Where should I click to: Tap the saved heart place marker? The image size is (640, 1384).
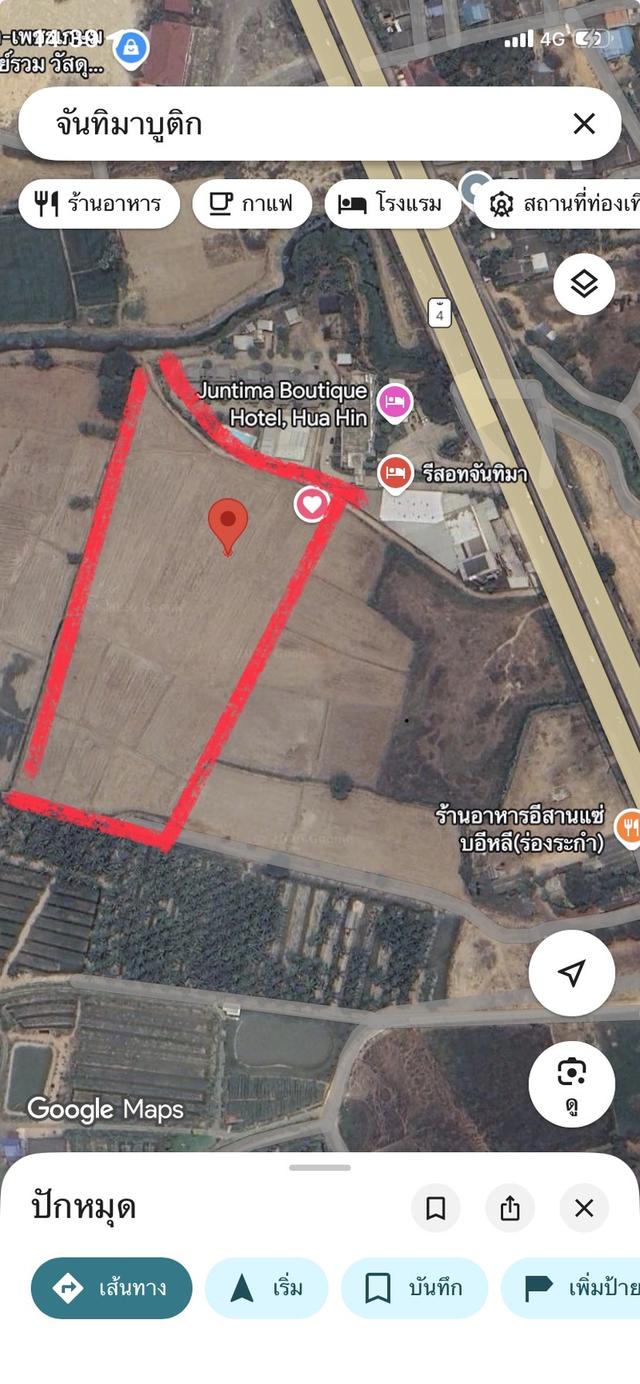pos(312,503)
